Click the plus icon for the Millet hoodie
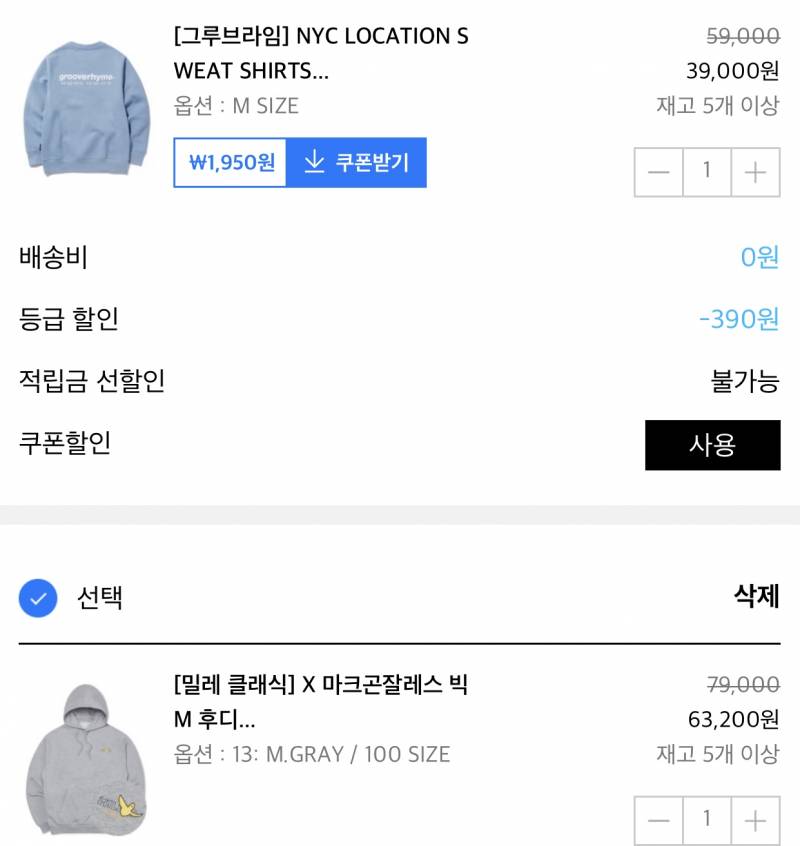This screenshot has height=846, width=800. tap(755, 820)
